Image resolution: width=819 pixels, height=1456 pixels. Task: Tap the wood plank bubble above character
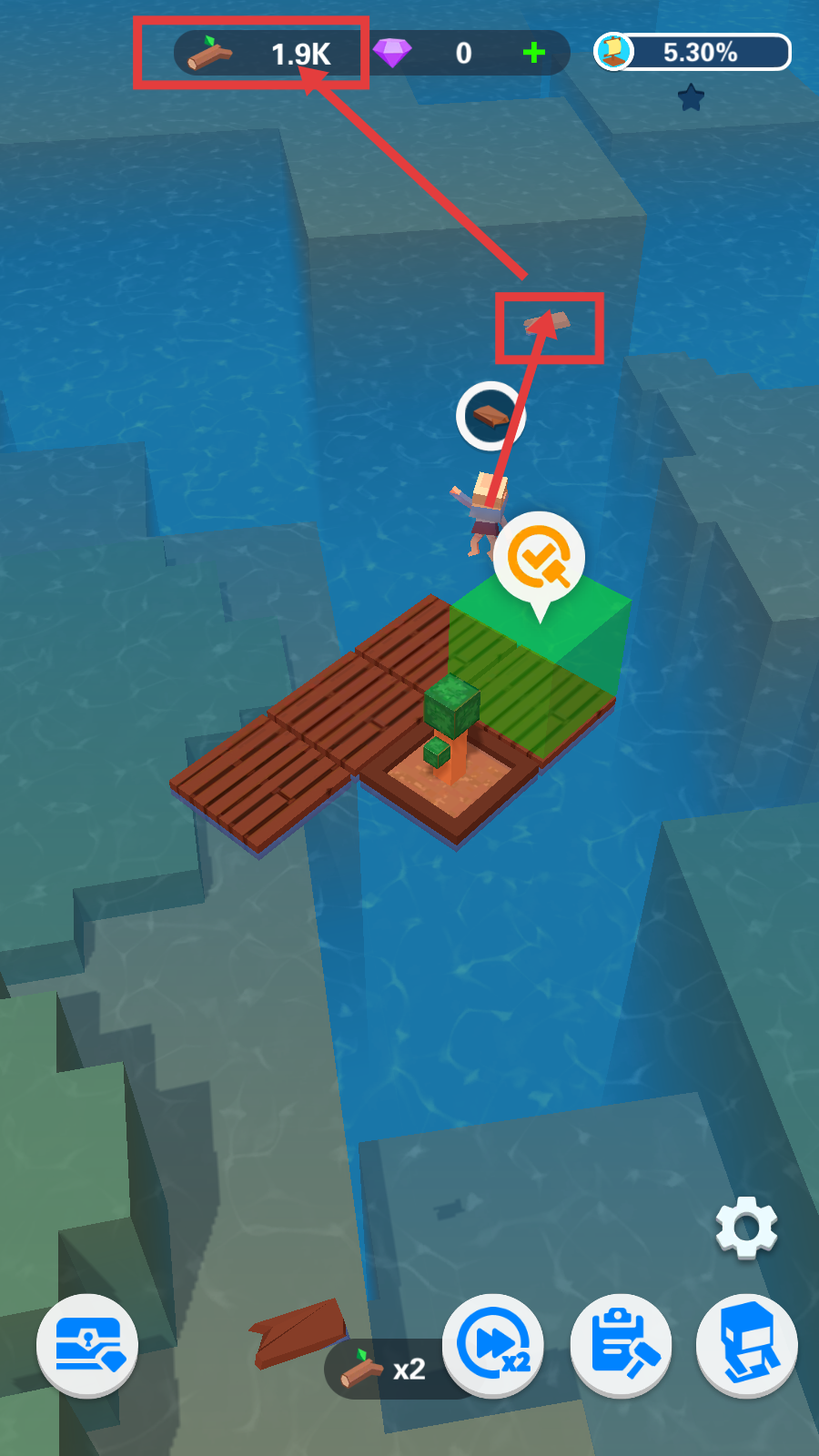point(490,416)
